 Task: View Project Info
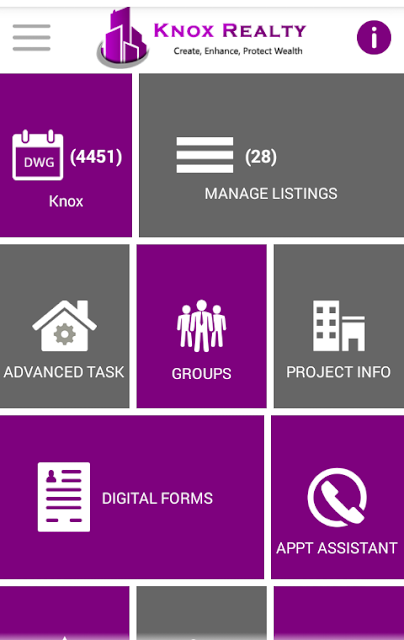point(339,326)
